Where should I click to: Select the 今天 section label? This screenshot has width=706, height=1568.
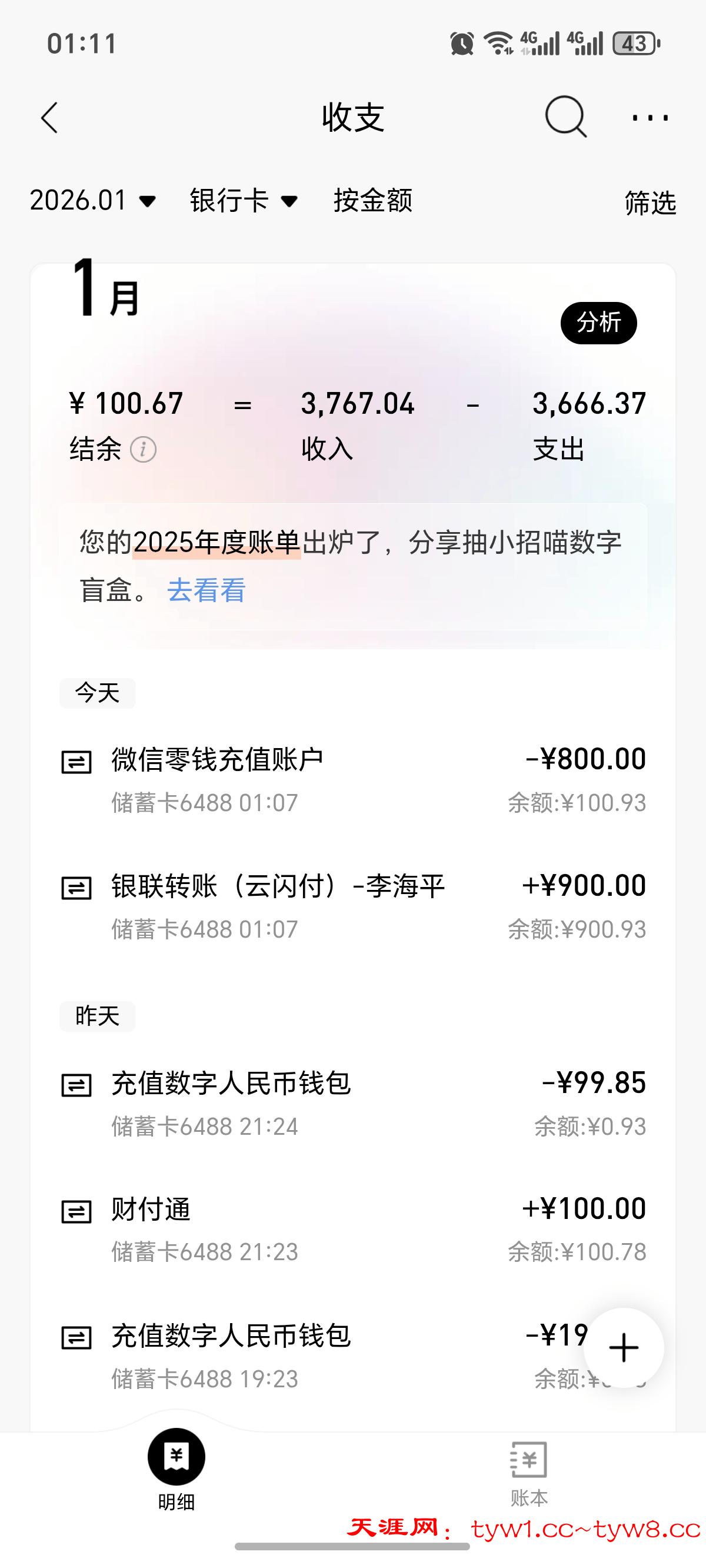pos(96,693)
